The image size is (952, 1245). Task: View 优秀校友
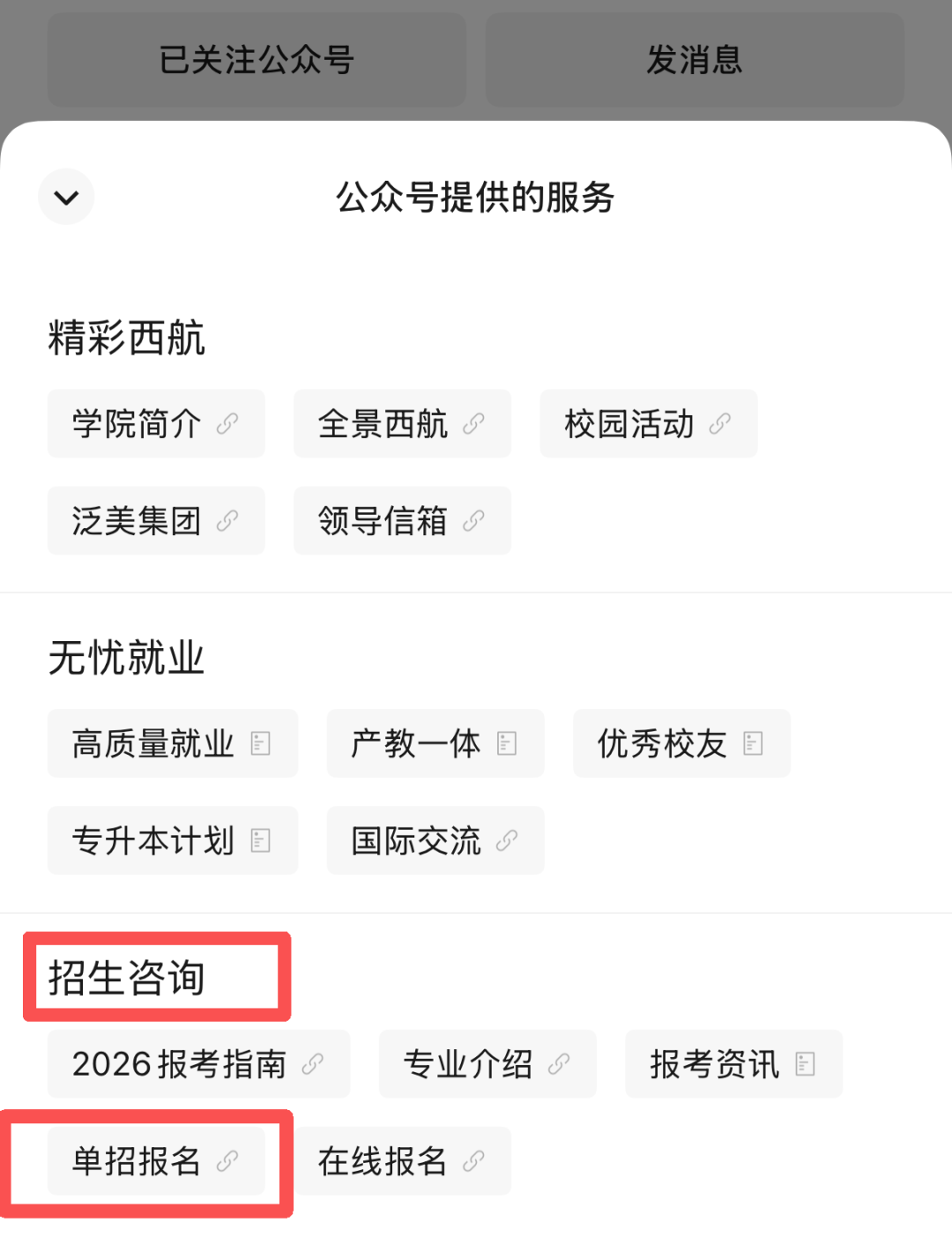point(681,743)
